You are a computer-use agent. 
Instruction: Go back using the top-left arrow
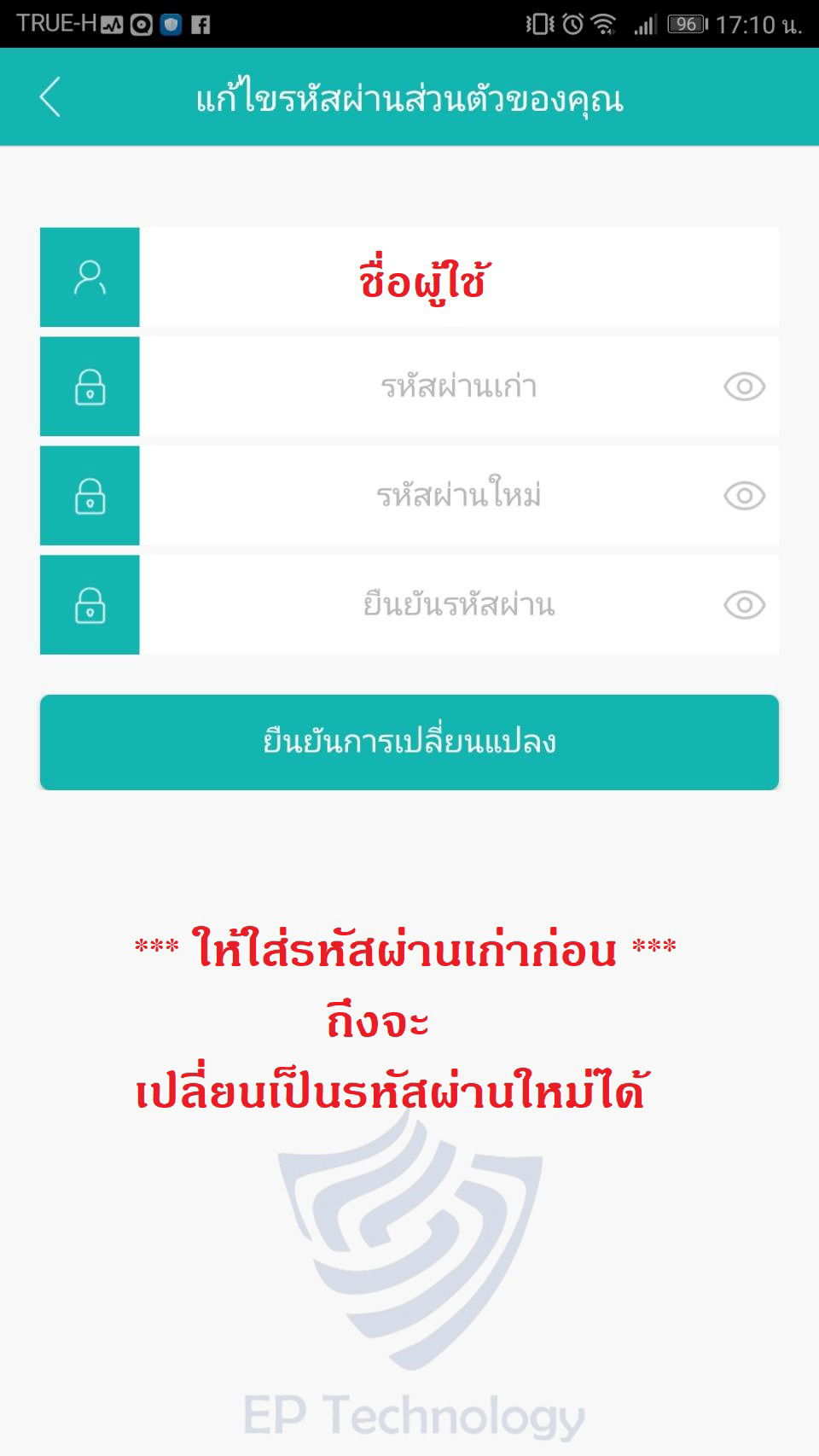(x=50, y=96)
